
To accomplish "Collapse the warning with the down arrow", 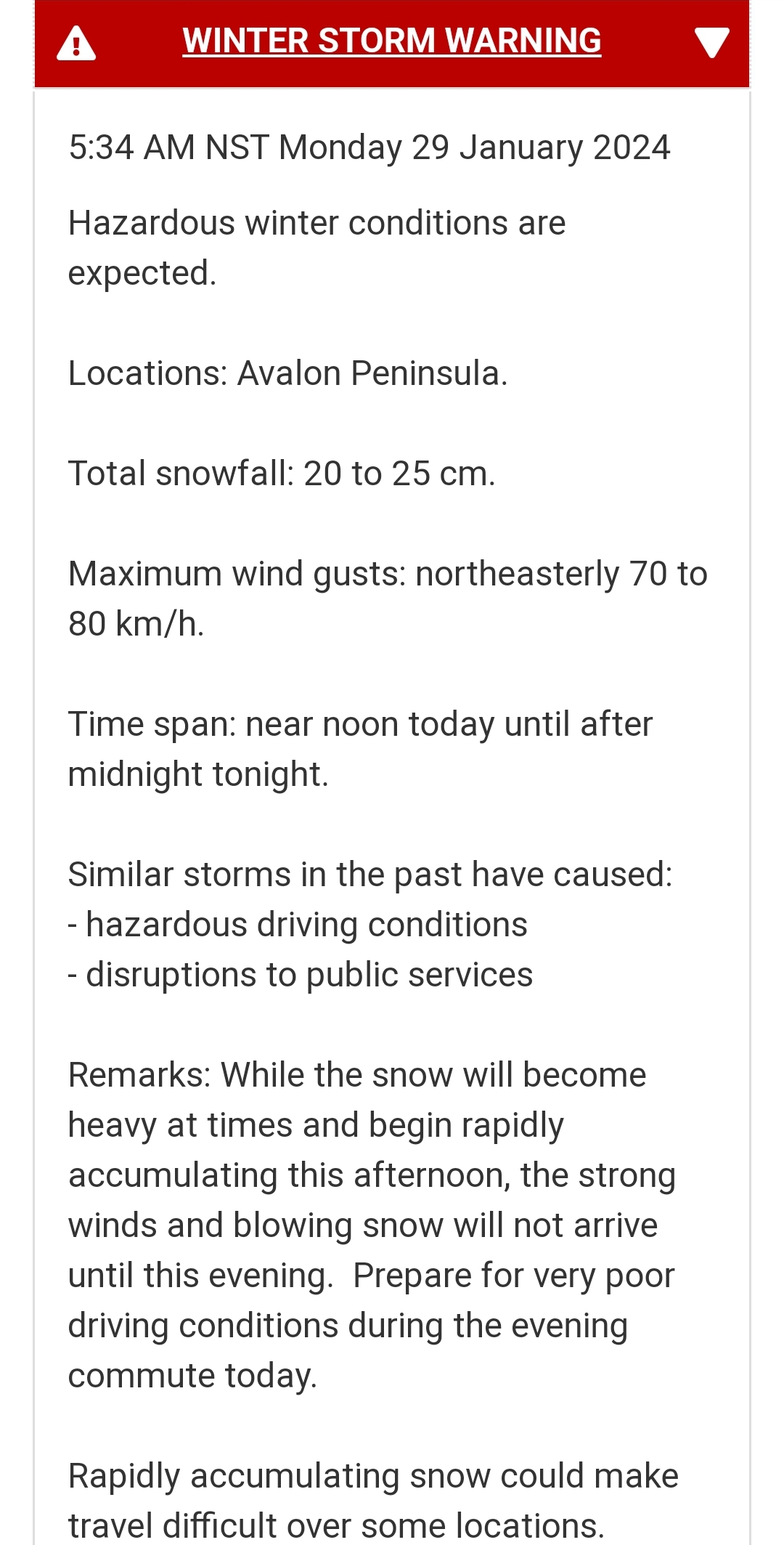I will point(711,43).
